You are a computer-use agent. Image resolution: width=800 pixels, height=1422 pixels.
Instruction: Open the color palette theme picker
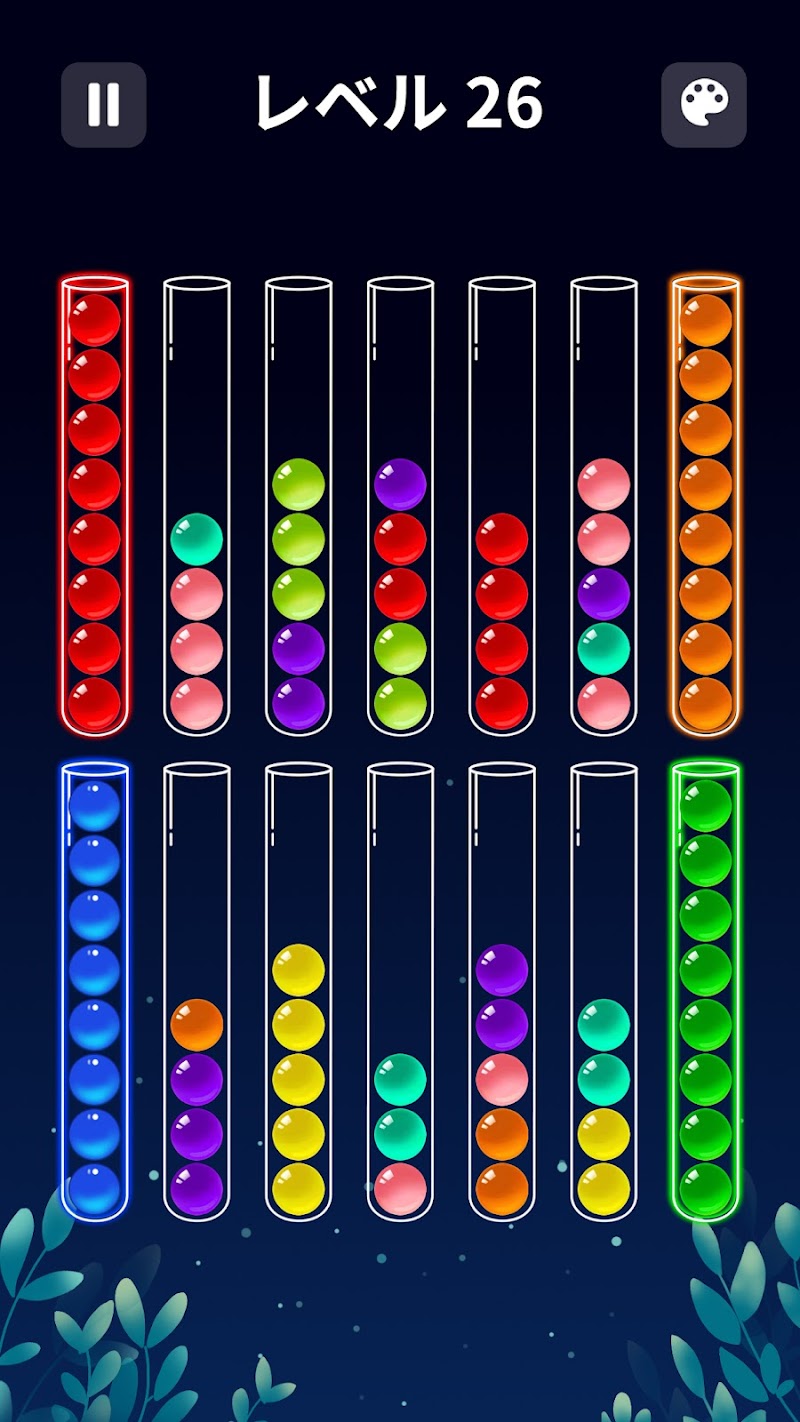(x=704, y=105)
